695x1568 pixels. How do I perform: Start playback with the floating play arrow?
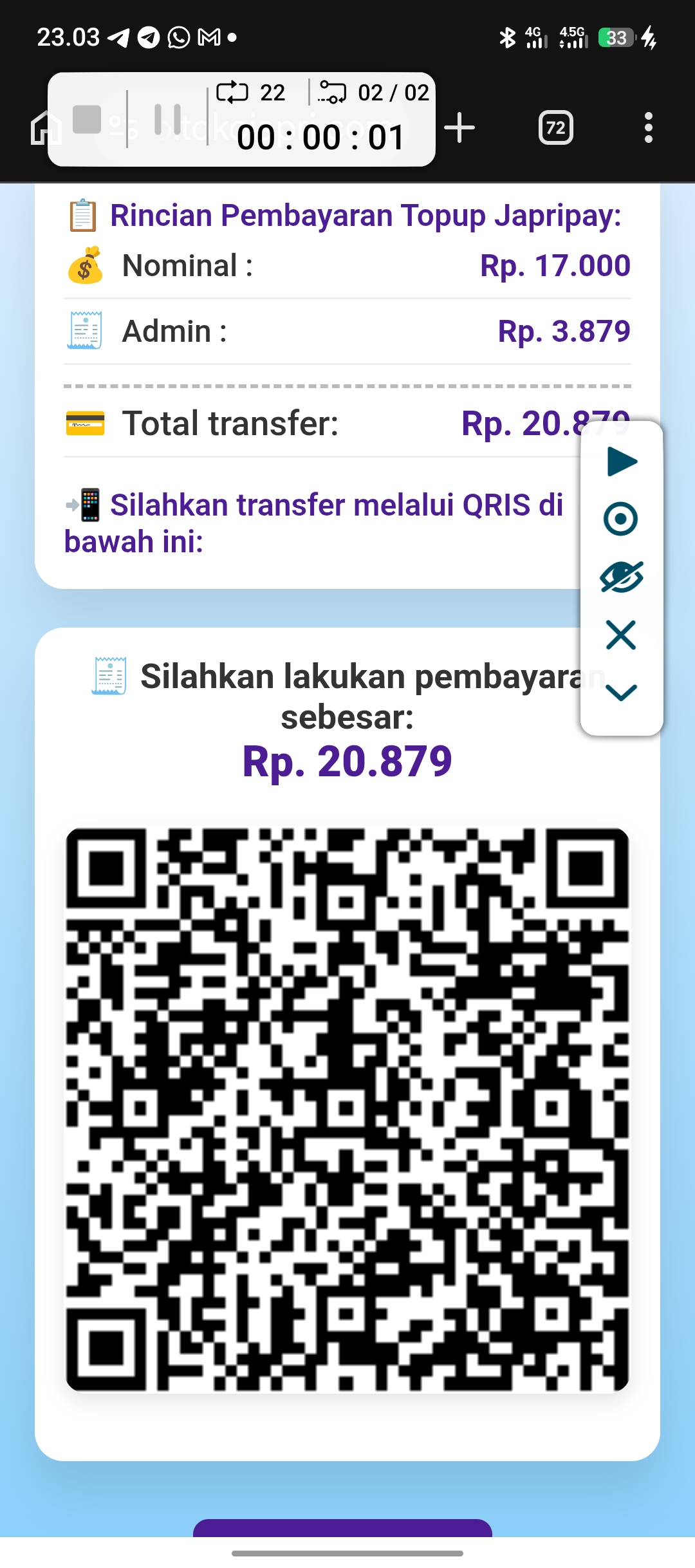(622, 462)
